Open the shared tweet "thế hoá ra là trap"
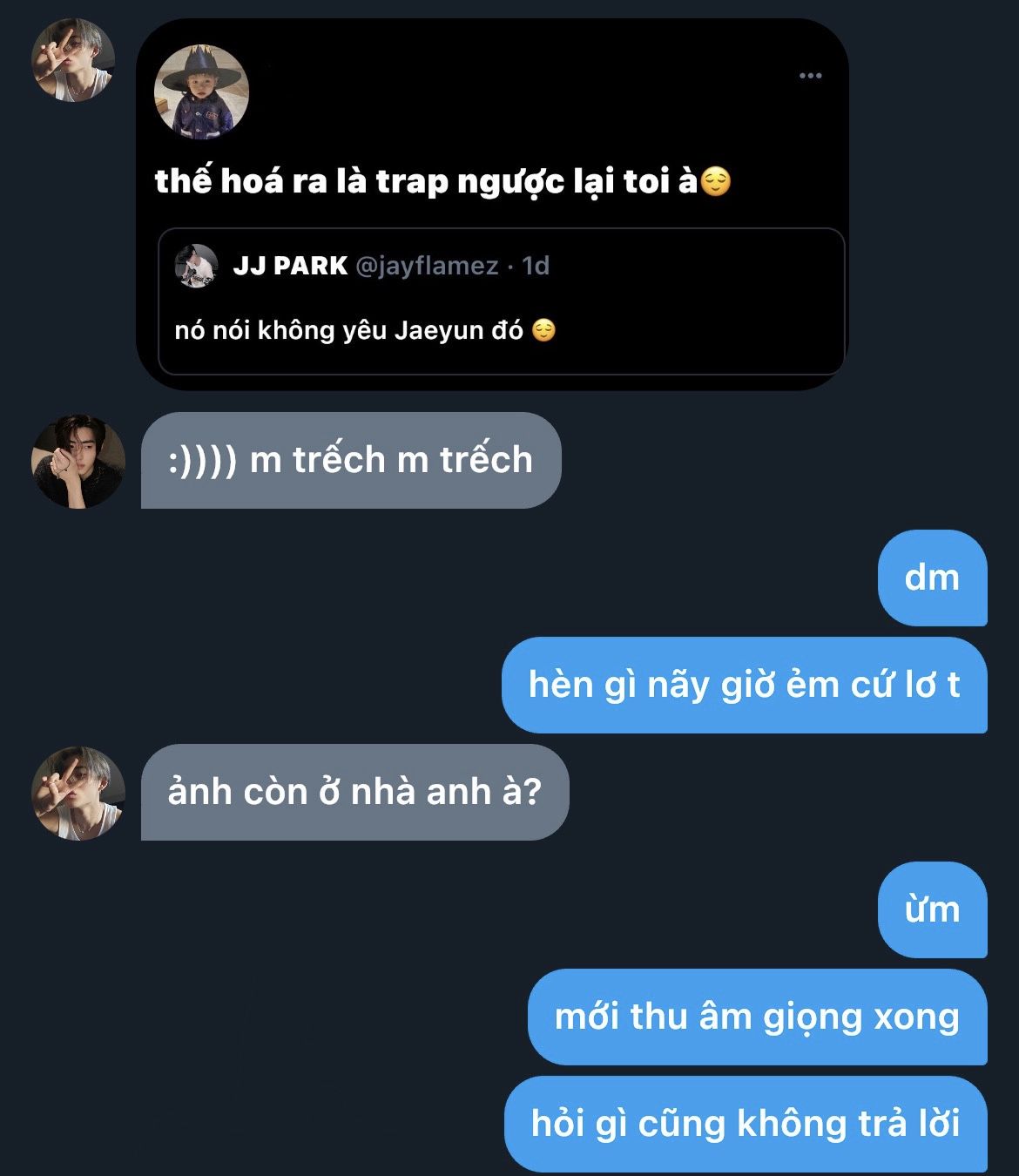Image resolution: width=1019 pixels, height=1176 pixels. click(x=442, y=182)
